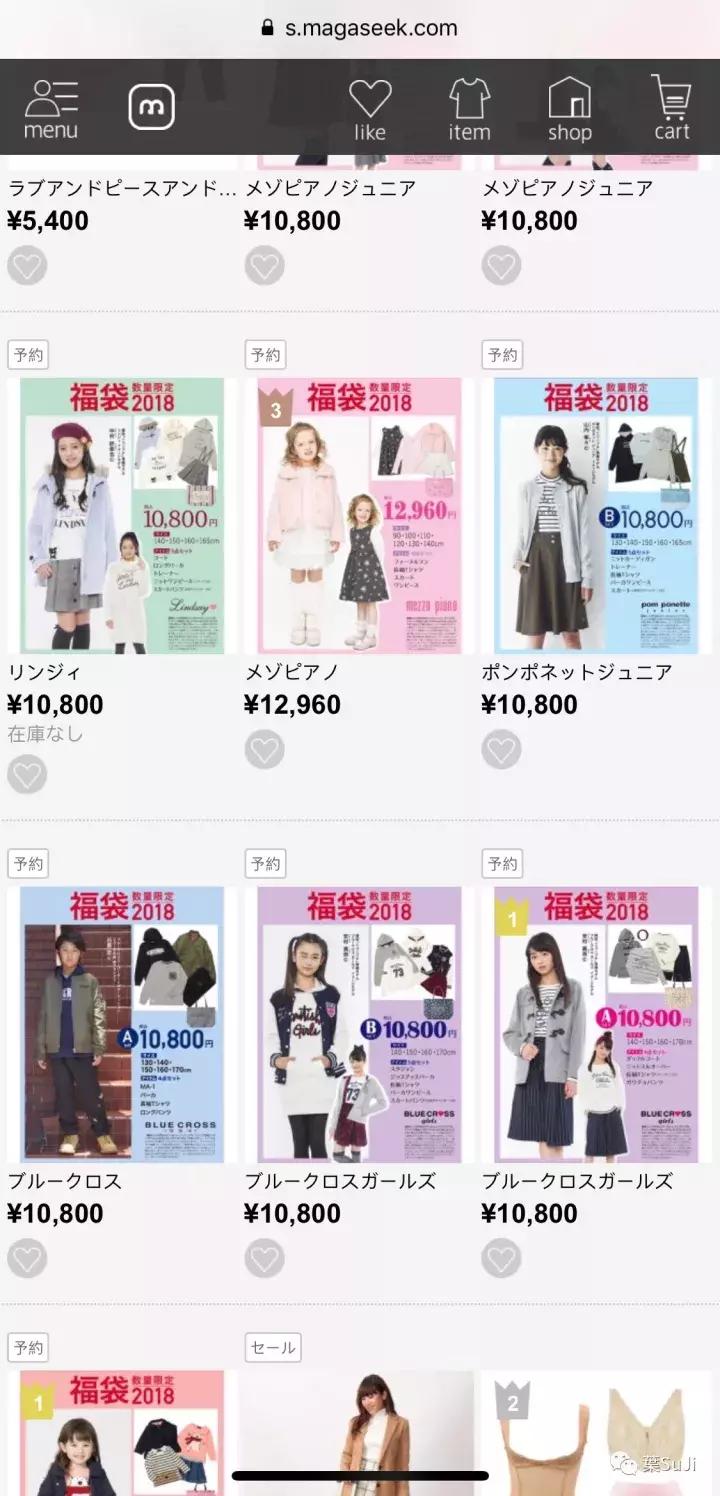The width and height of the screenshot is (720, 1496).
Task: Go to the Magaseek home logo
Action: point(151,107)
